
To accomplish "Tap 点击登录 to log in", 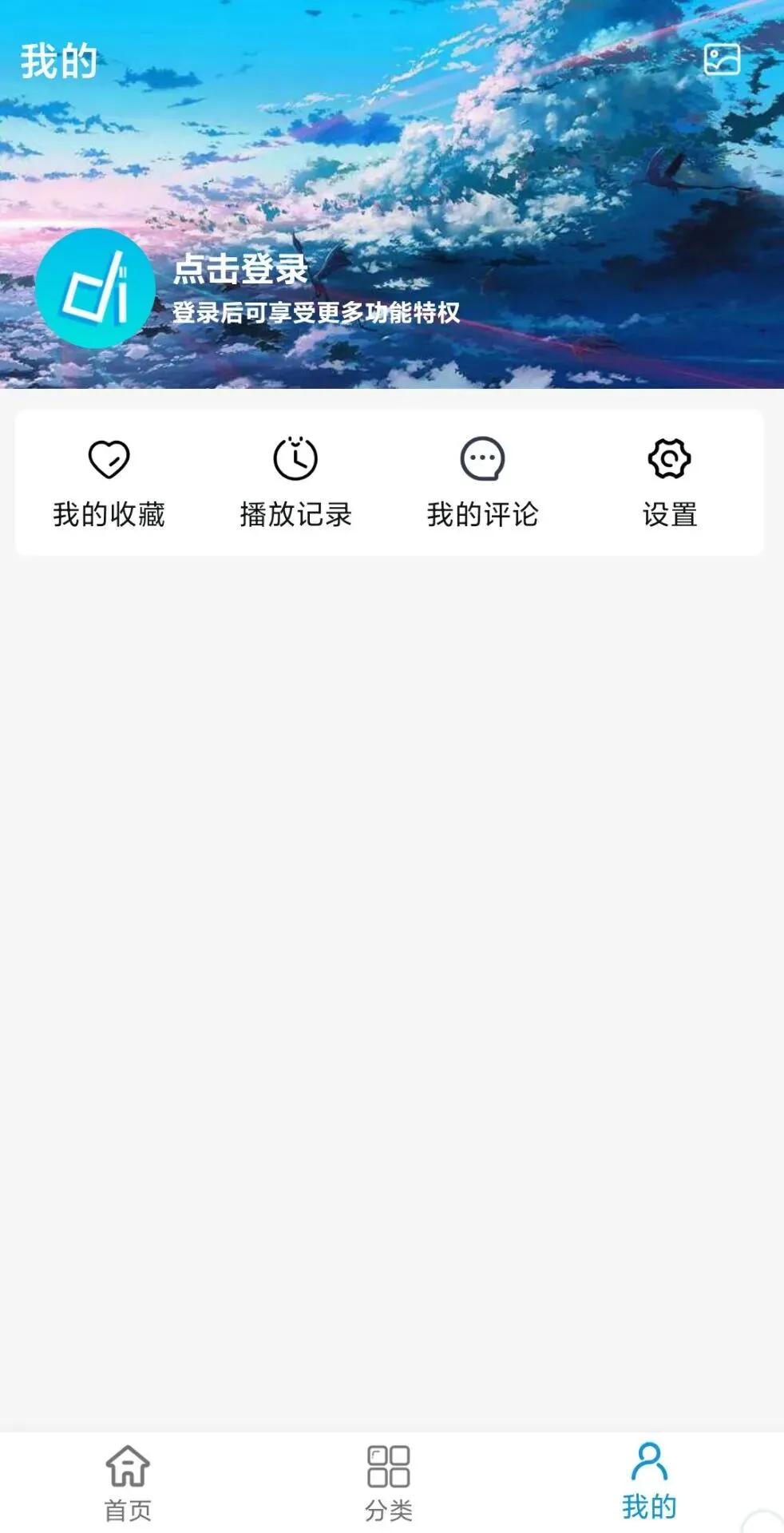I will coord(240,269).
